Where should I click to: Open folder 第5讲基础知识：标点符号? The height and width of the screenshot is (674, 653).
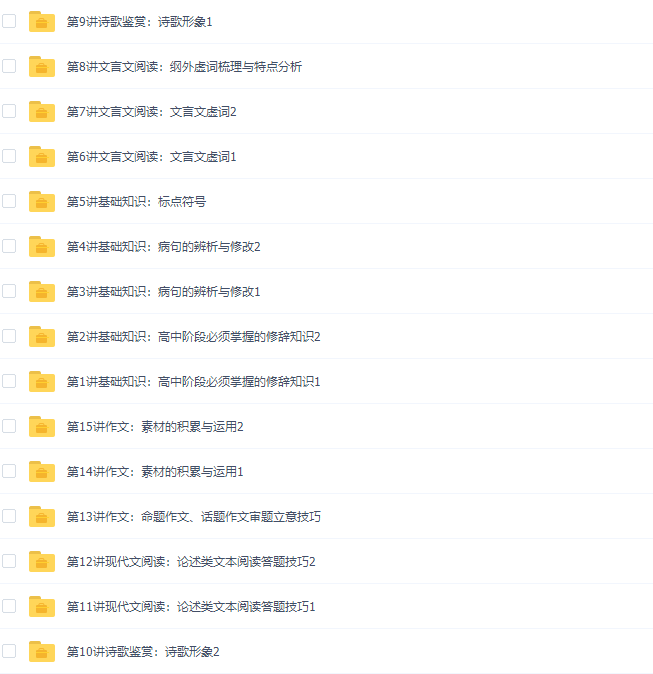point(136,201)
